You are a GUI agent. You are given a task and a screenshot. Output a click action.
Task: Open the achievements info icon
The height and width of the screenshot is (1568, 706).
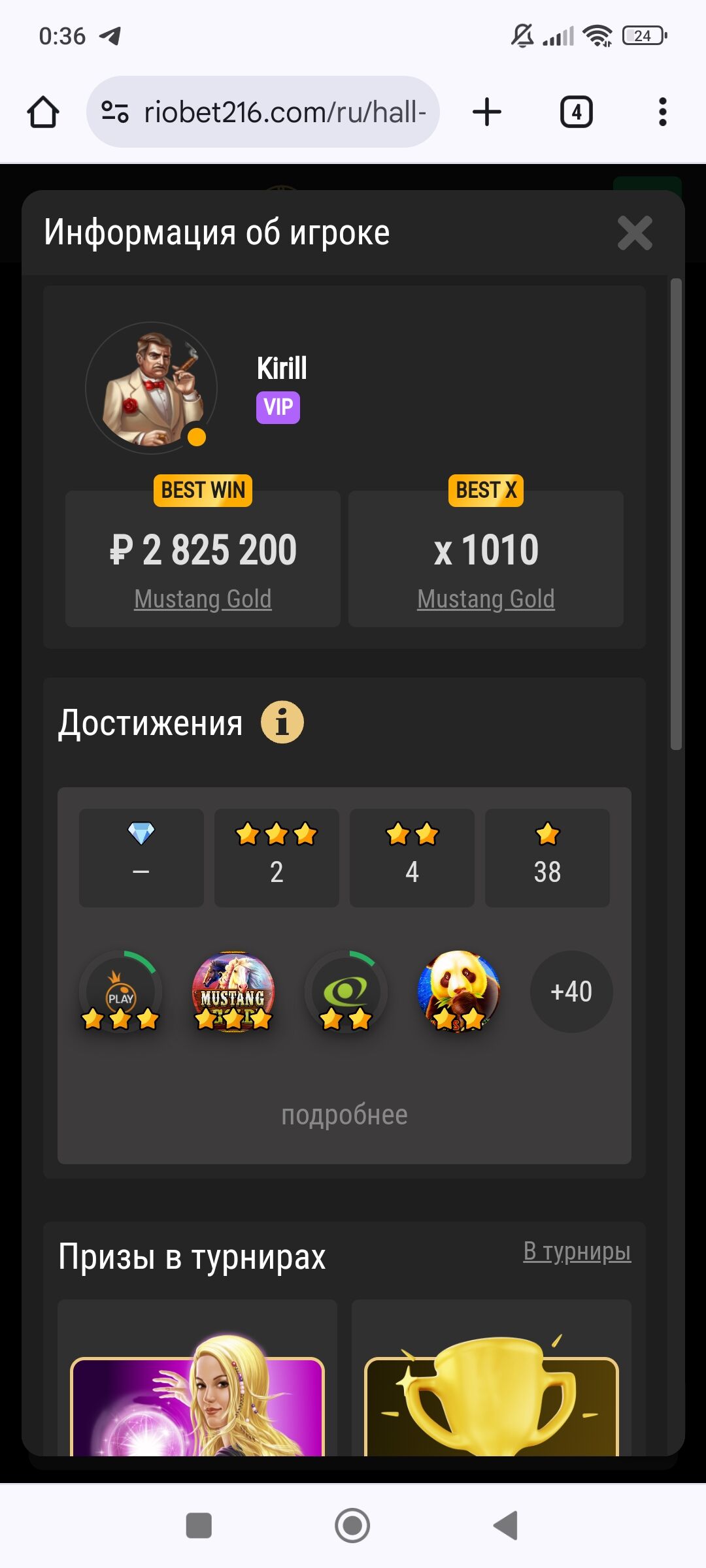282,723
